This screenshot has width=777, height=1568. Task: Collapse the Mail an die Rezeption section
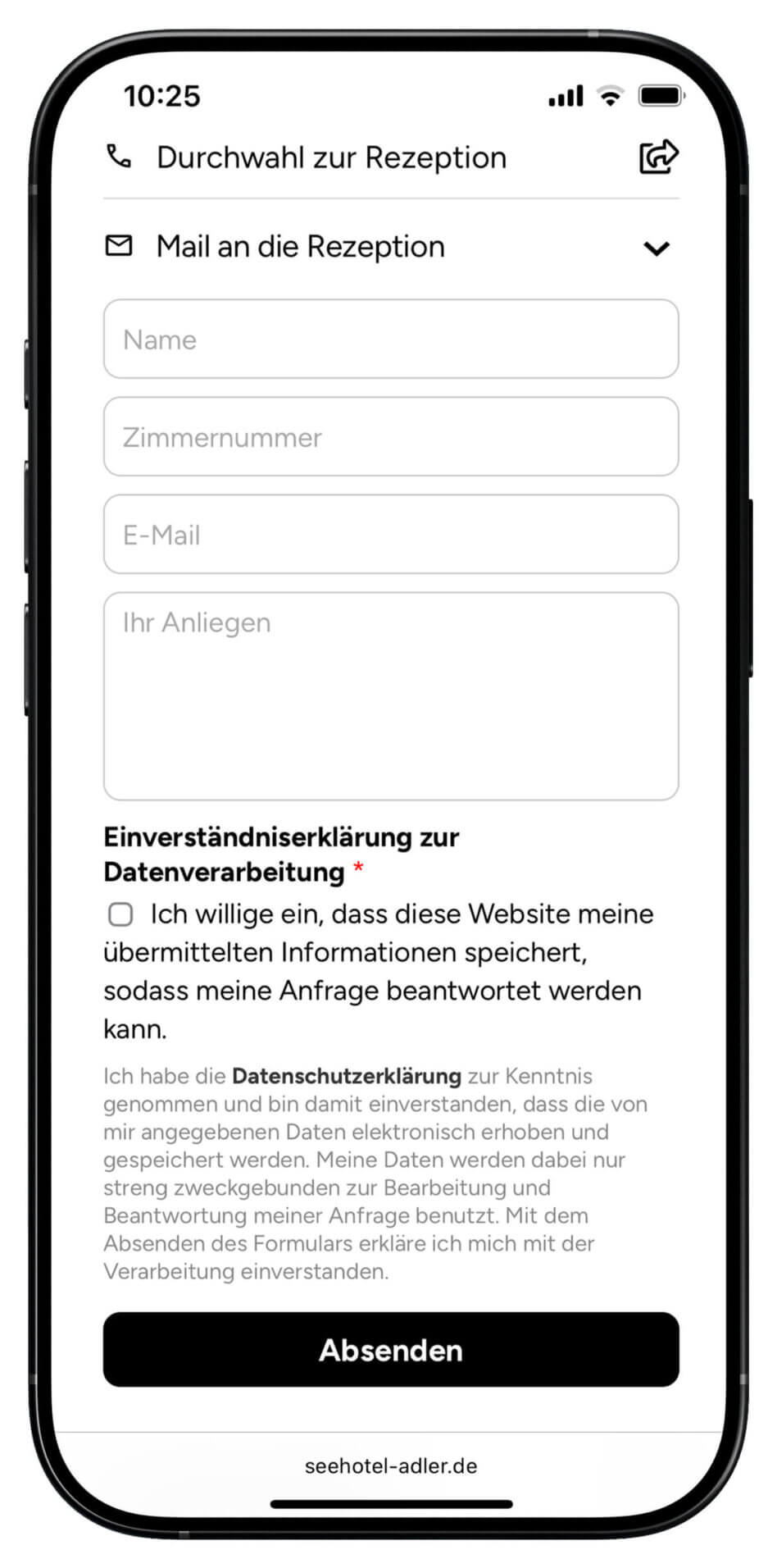[657, 248]
